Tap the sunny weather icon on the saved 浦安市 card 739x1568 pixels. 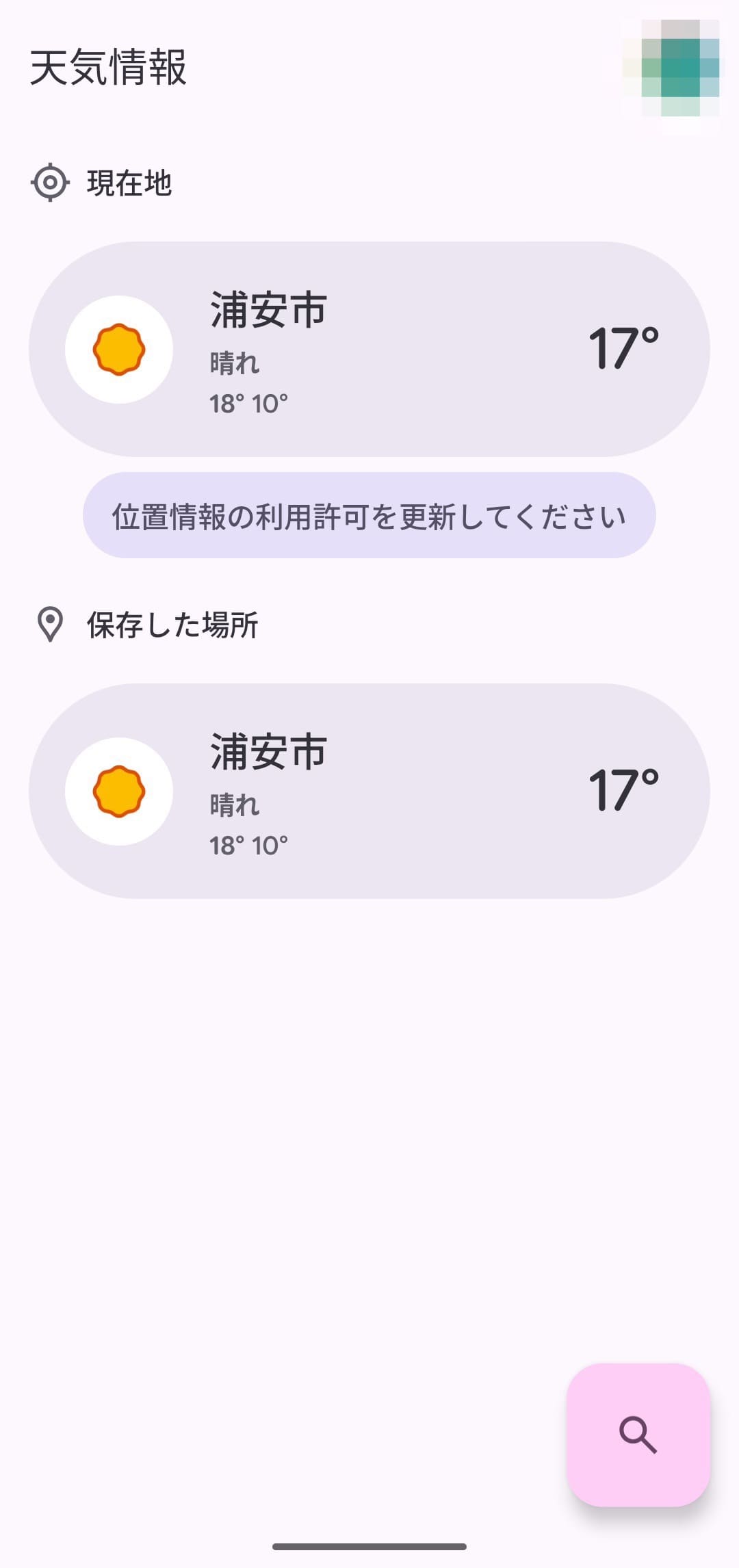click(x=120, y=790)
